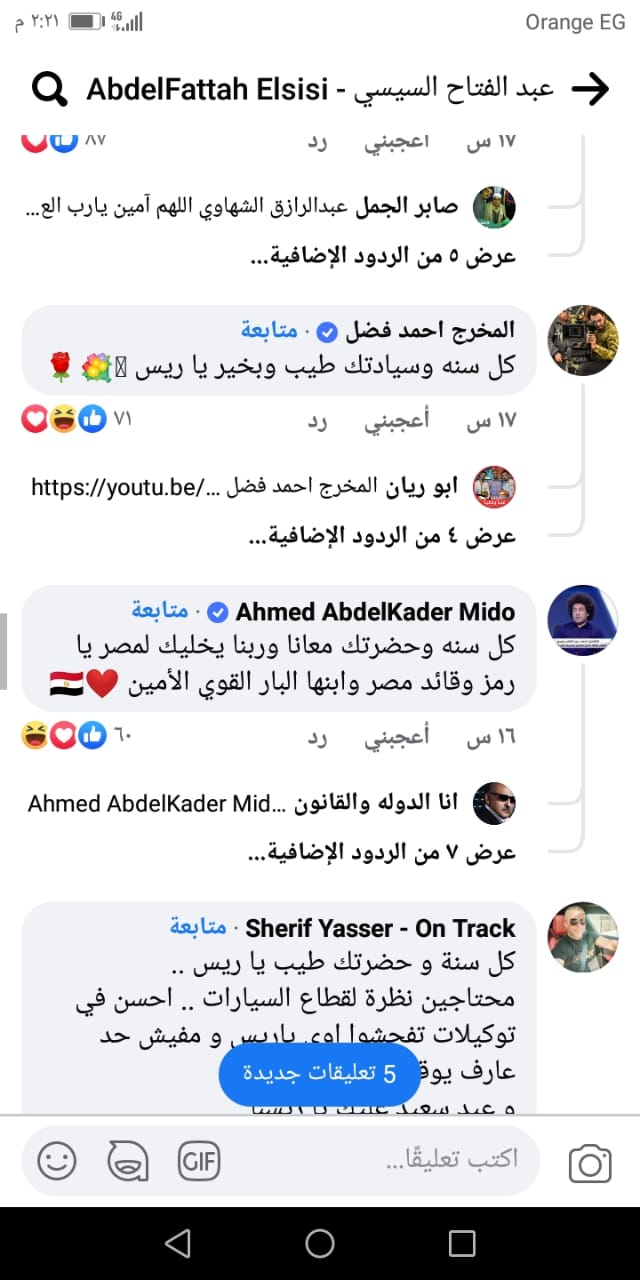This screenshot has height=1280, width=640.
Task: Show the 5 new comments
Action: pos(320,1073)
